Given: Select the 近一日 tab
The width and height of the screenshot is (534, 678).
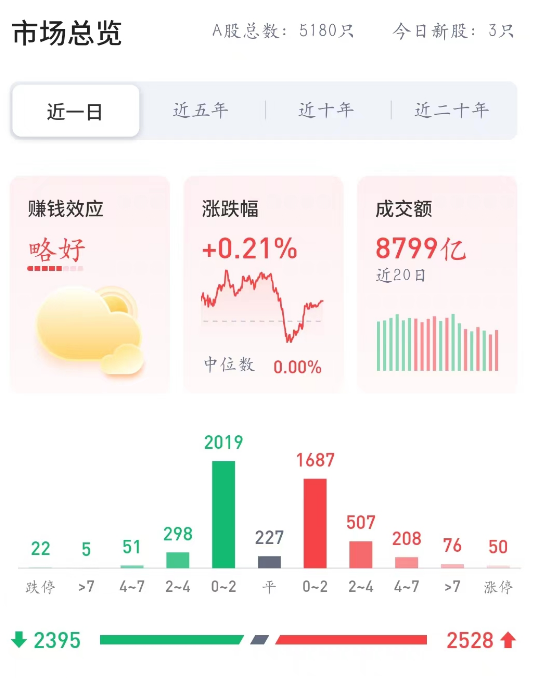Looking at the screenshot, I should [x=76, y=111].
